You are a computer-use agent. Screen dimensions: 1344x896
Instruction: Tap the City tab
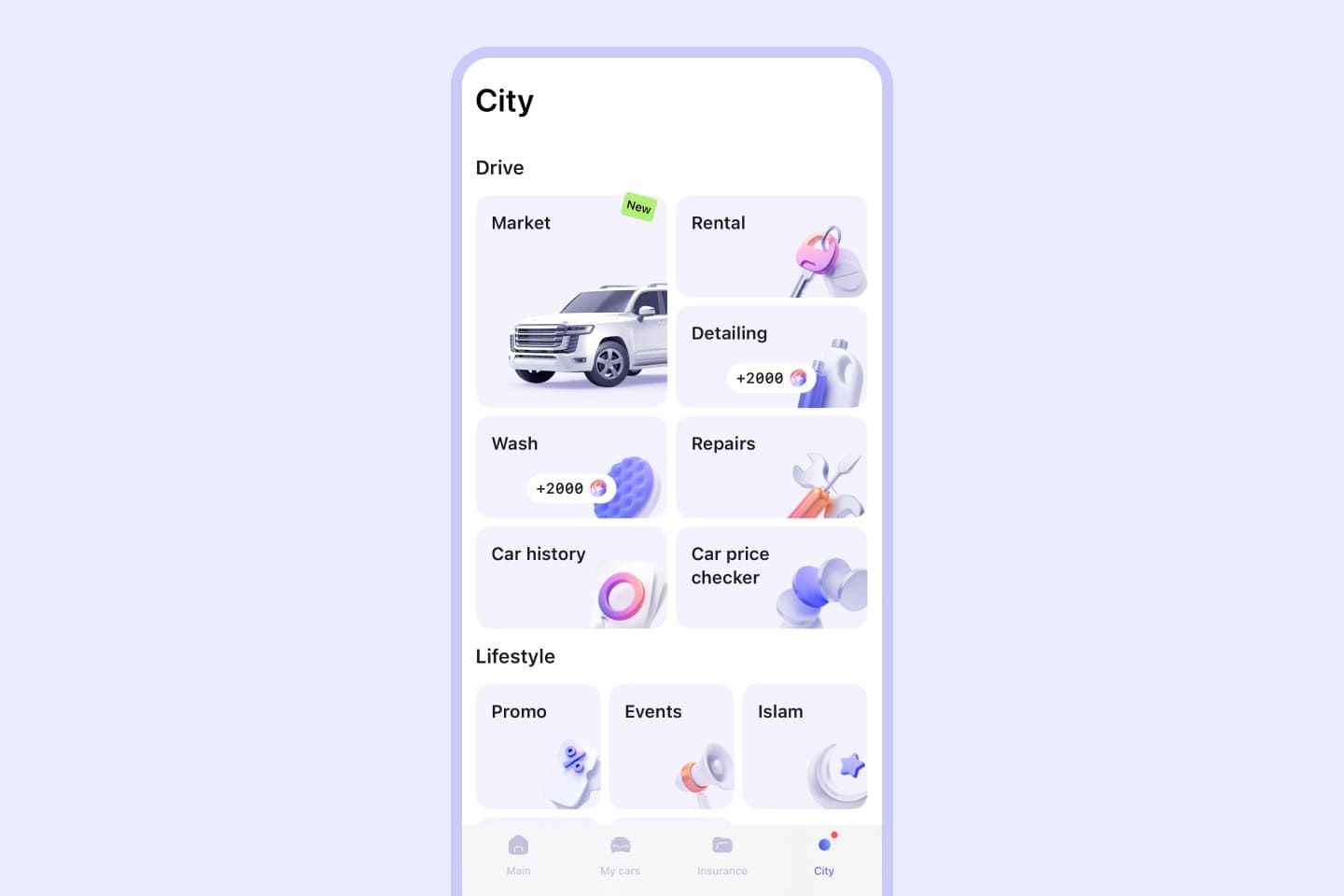point(823,855)
